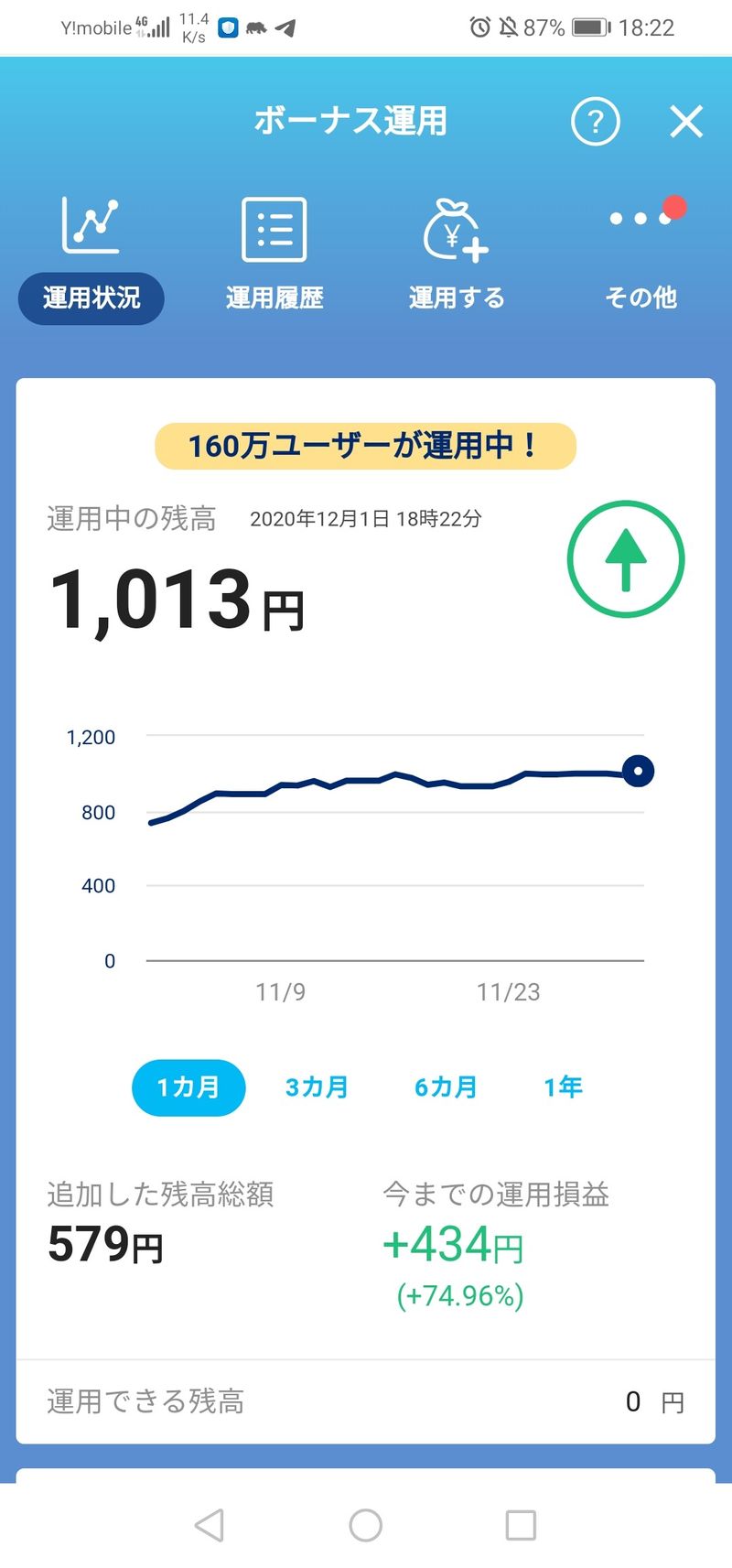Open the その他 menu
The width and height of the screenshot is (732, 1568).
click(x=640, y=256)
